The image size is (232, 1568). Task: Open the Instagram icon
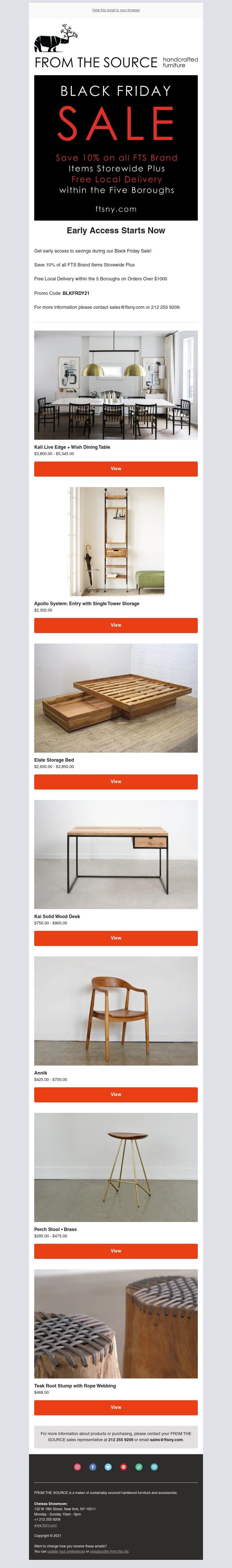click(77, 1467)
